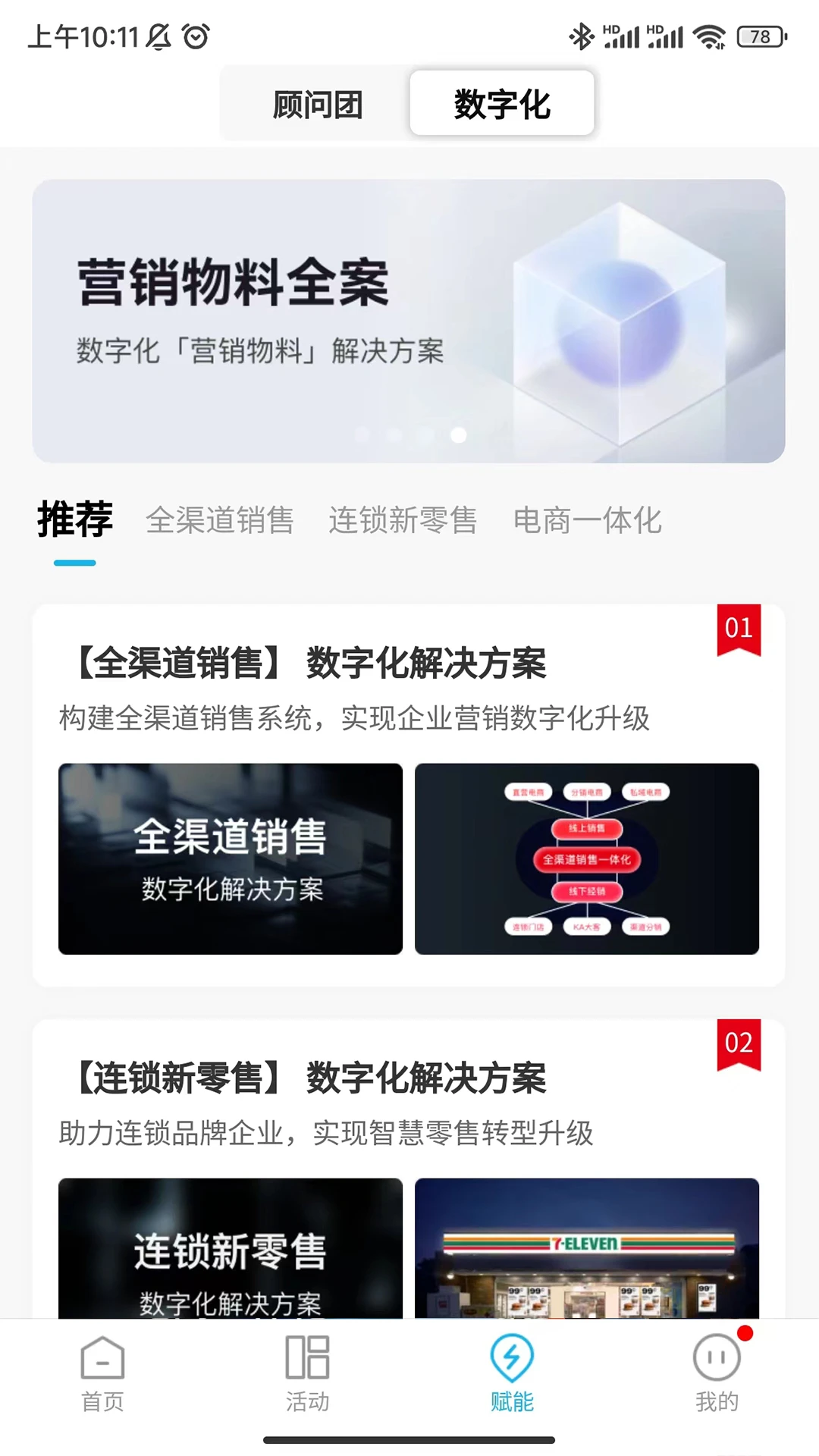Select the 数字化 segment
Screen dimensions: 819x1456
[x=501, y=104]
